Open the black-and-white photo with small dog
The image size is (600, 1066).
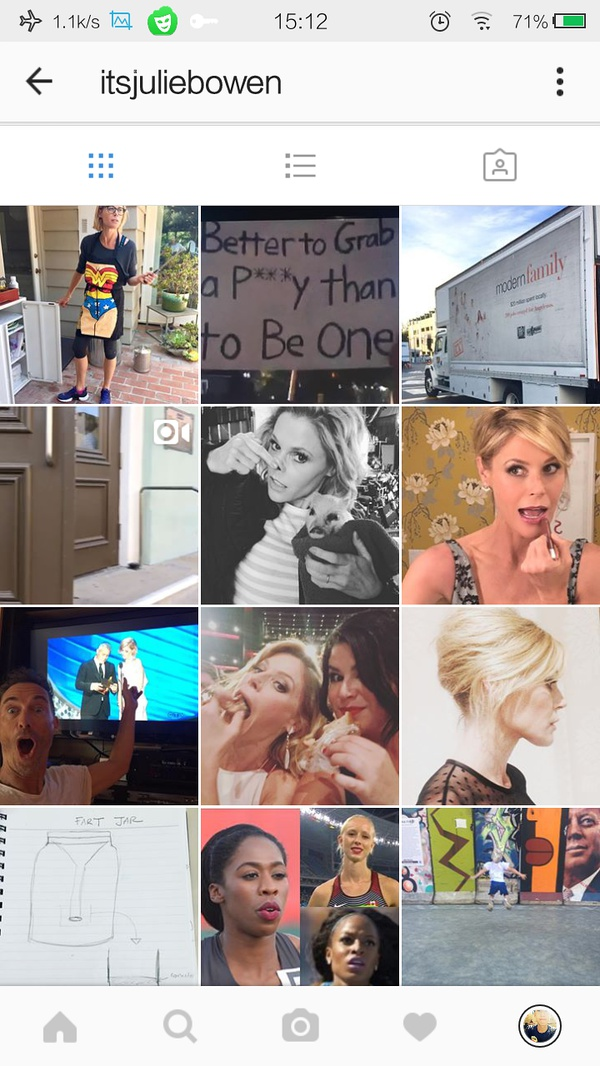pyautogui.click(x=300, y=505)
